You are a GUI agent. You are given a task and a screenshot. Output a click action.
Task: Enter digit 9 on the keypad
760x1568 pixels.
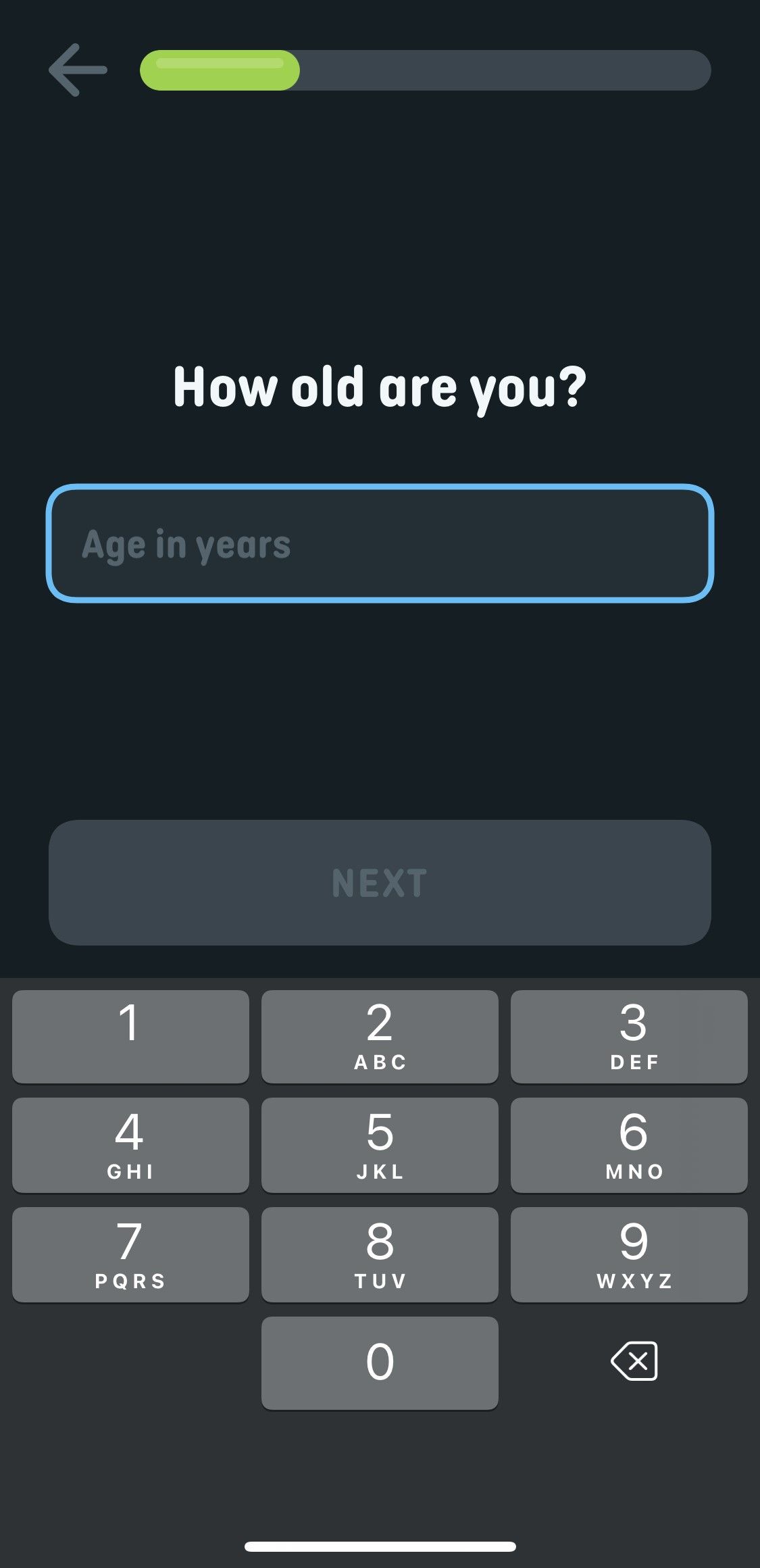point(629,1254)
